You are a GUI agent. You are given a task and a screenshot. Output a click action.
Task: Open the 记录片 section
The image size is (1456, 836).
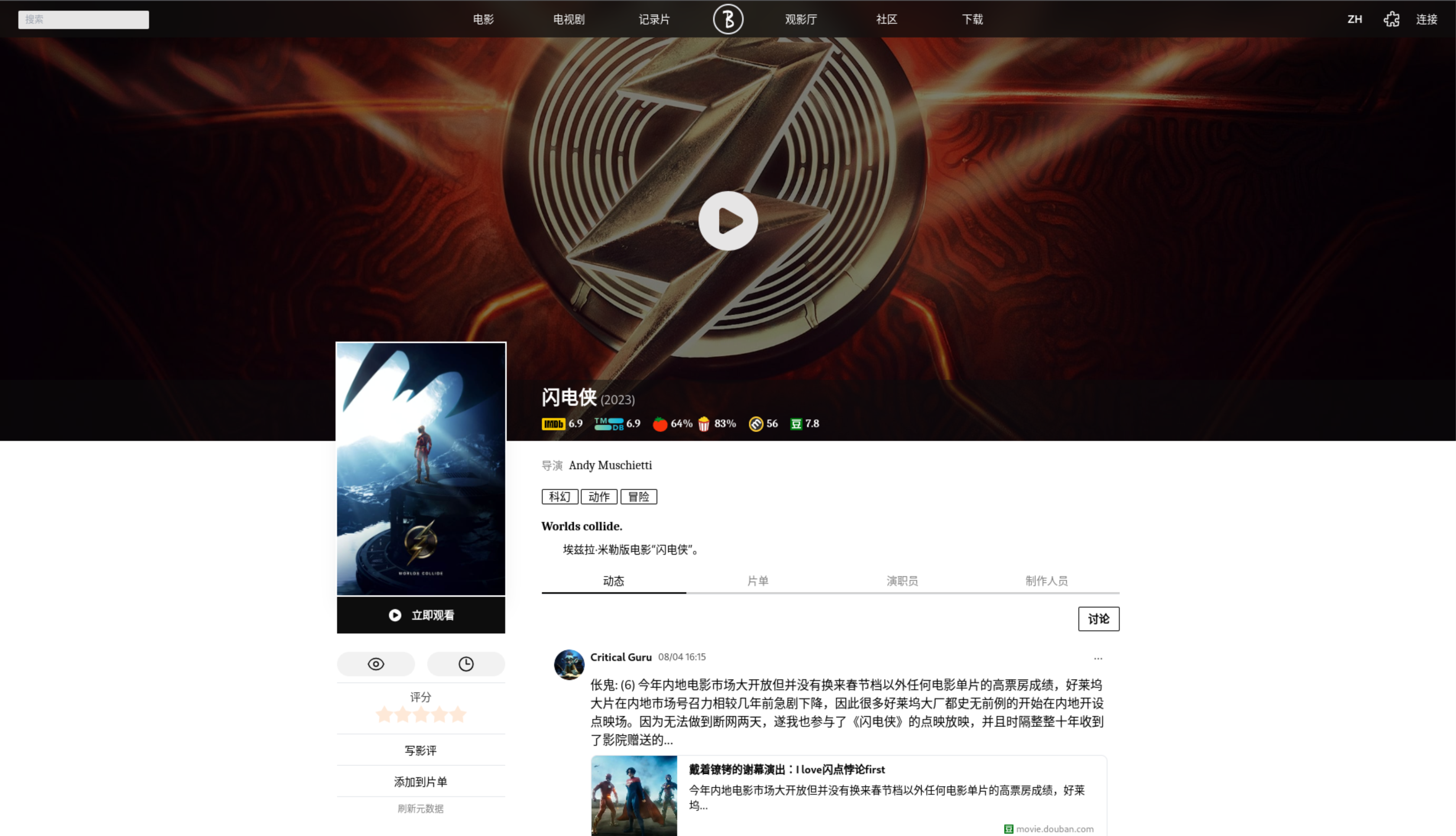(x=654, y=19)
